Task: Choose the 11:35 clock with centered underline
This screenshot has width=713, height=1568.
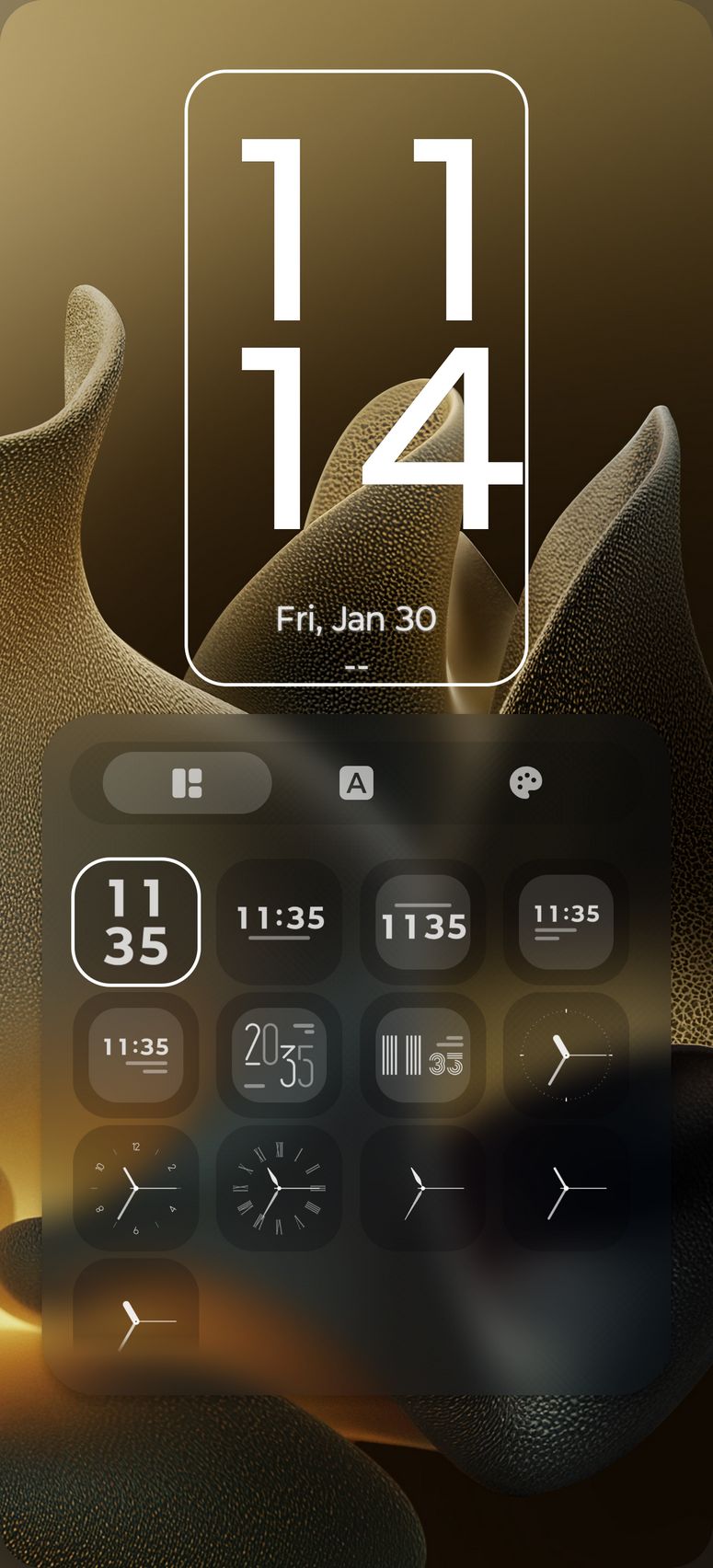Action: click(x=280, y=922)
